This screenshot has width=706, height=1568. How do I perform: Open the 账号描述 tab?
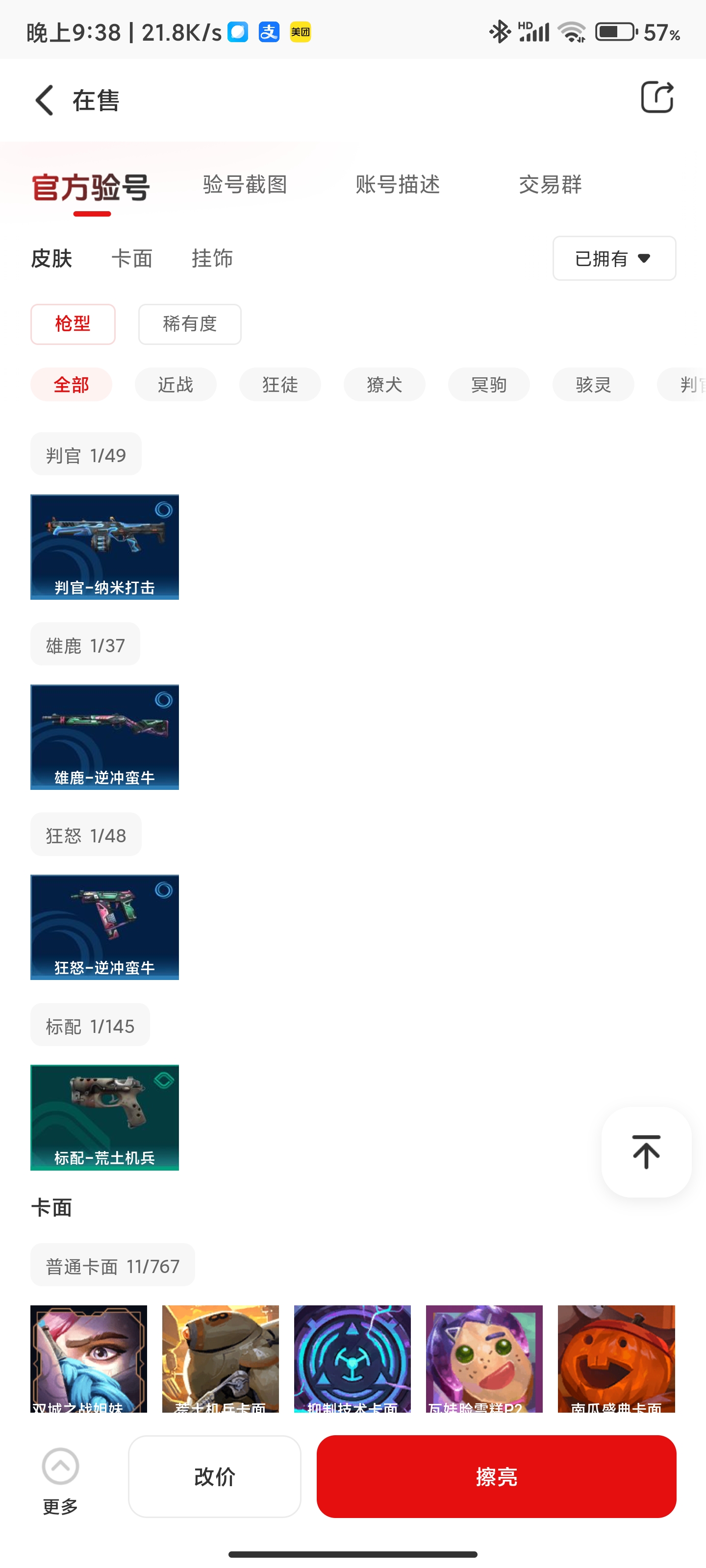pos(397,184)
